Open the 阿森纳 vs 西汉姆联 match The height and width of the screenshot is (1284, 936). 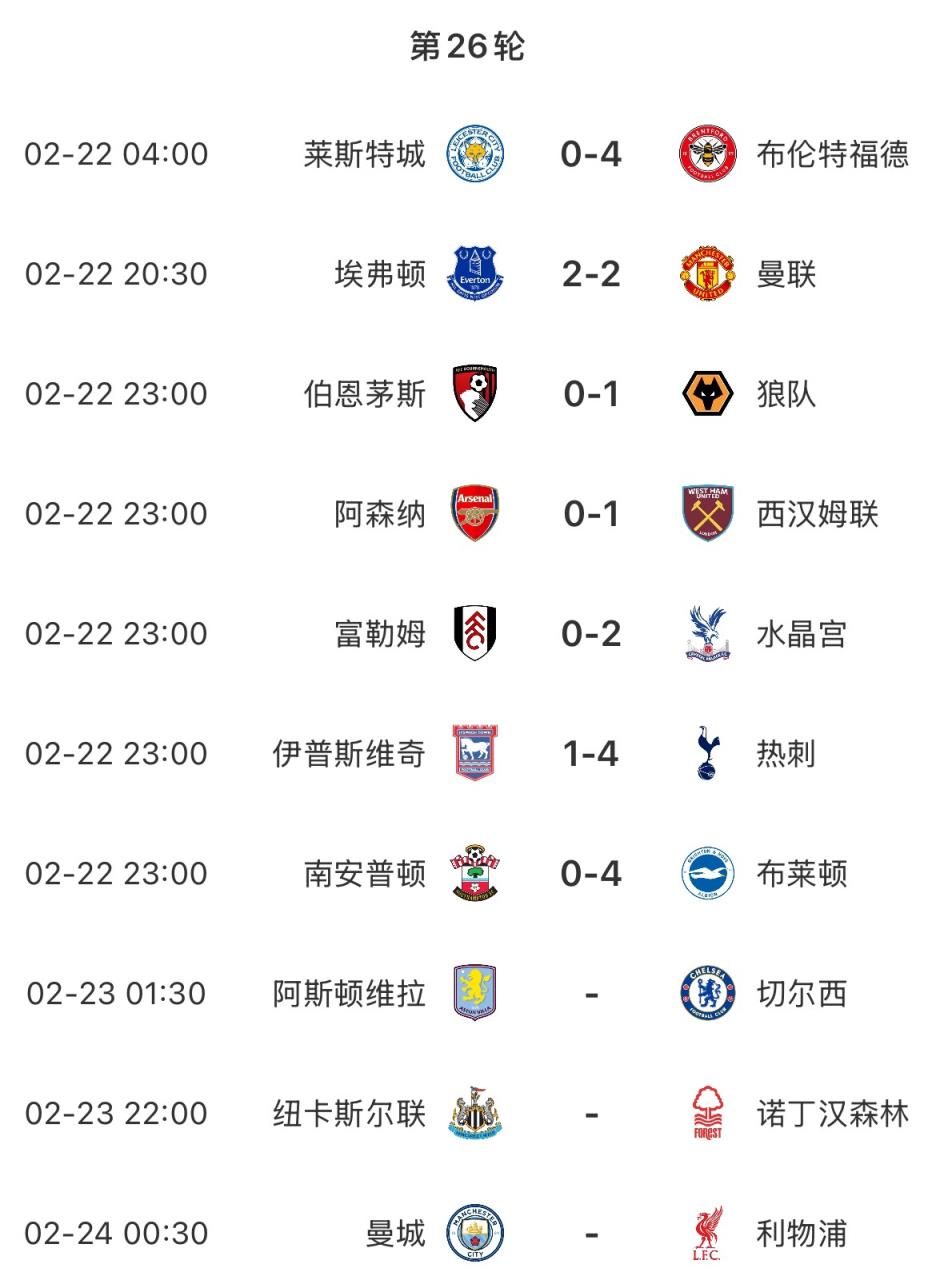(x=590, y=514)
